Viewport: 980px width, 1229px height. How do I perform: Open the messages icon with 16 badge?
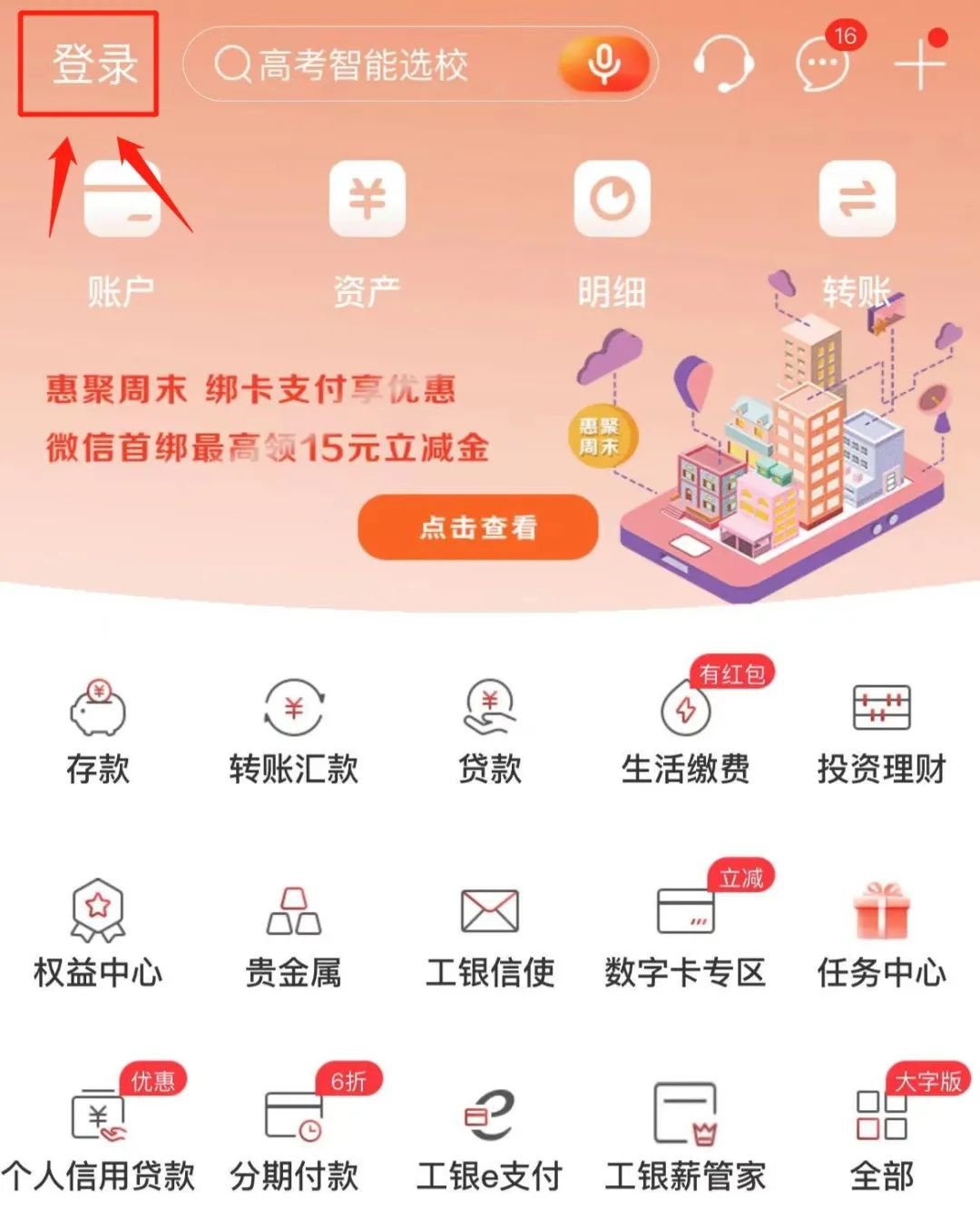coord(823,64)
